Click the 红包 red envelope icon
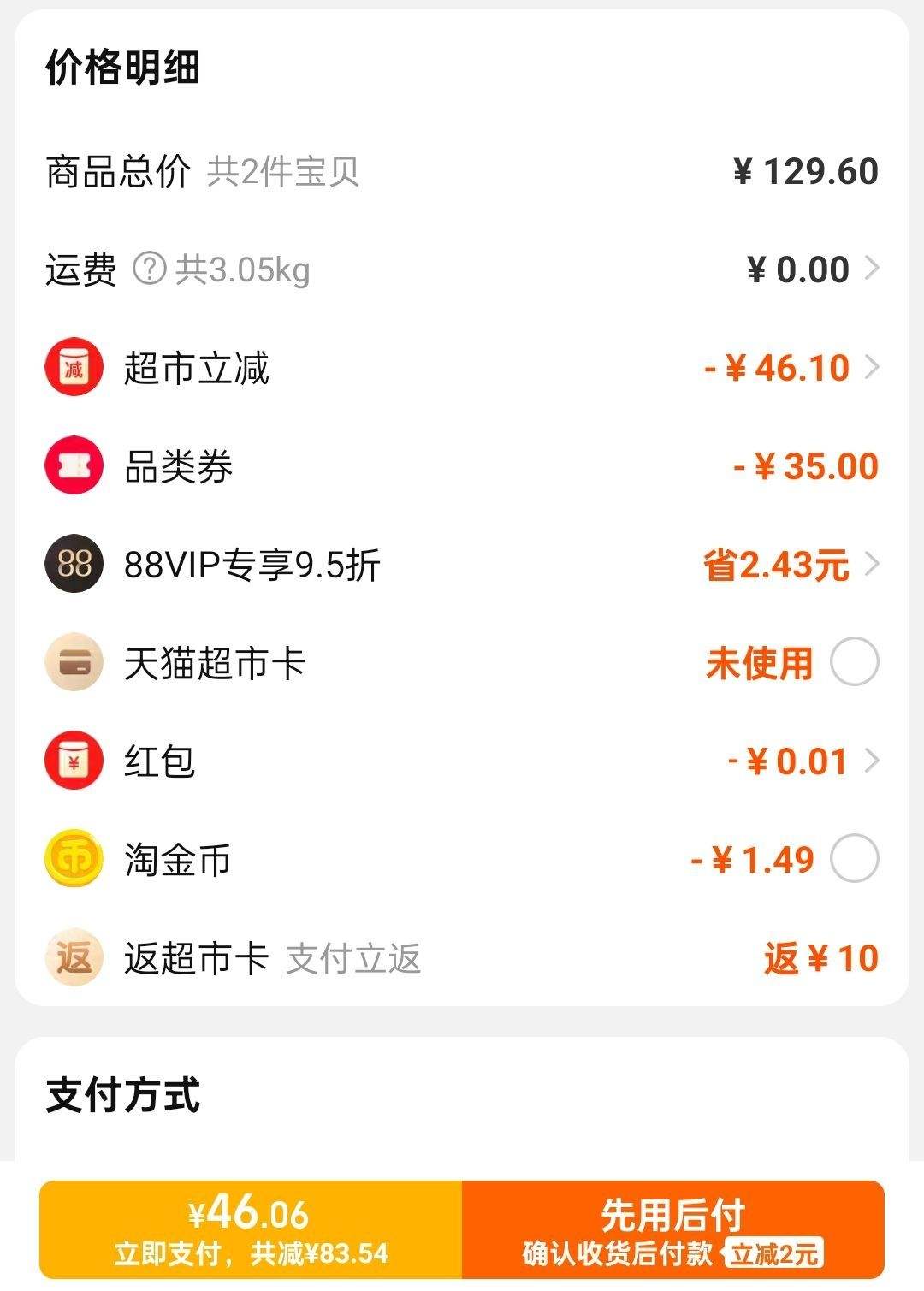 click(72, 761)
